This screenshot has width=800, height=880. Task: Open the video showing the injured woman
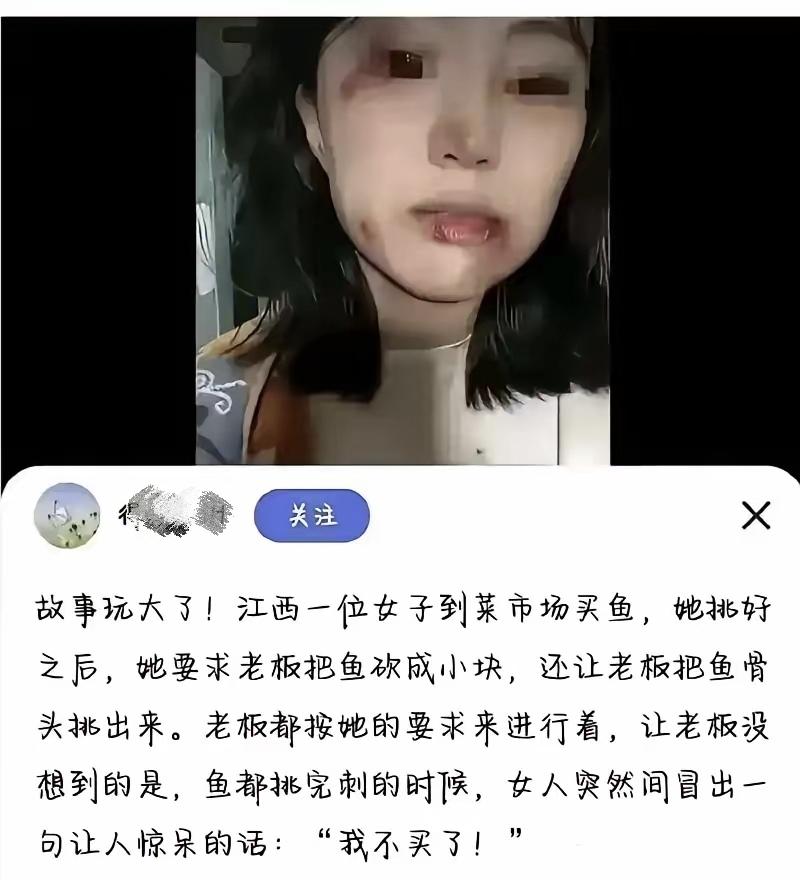click(400, 230)
